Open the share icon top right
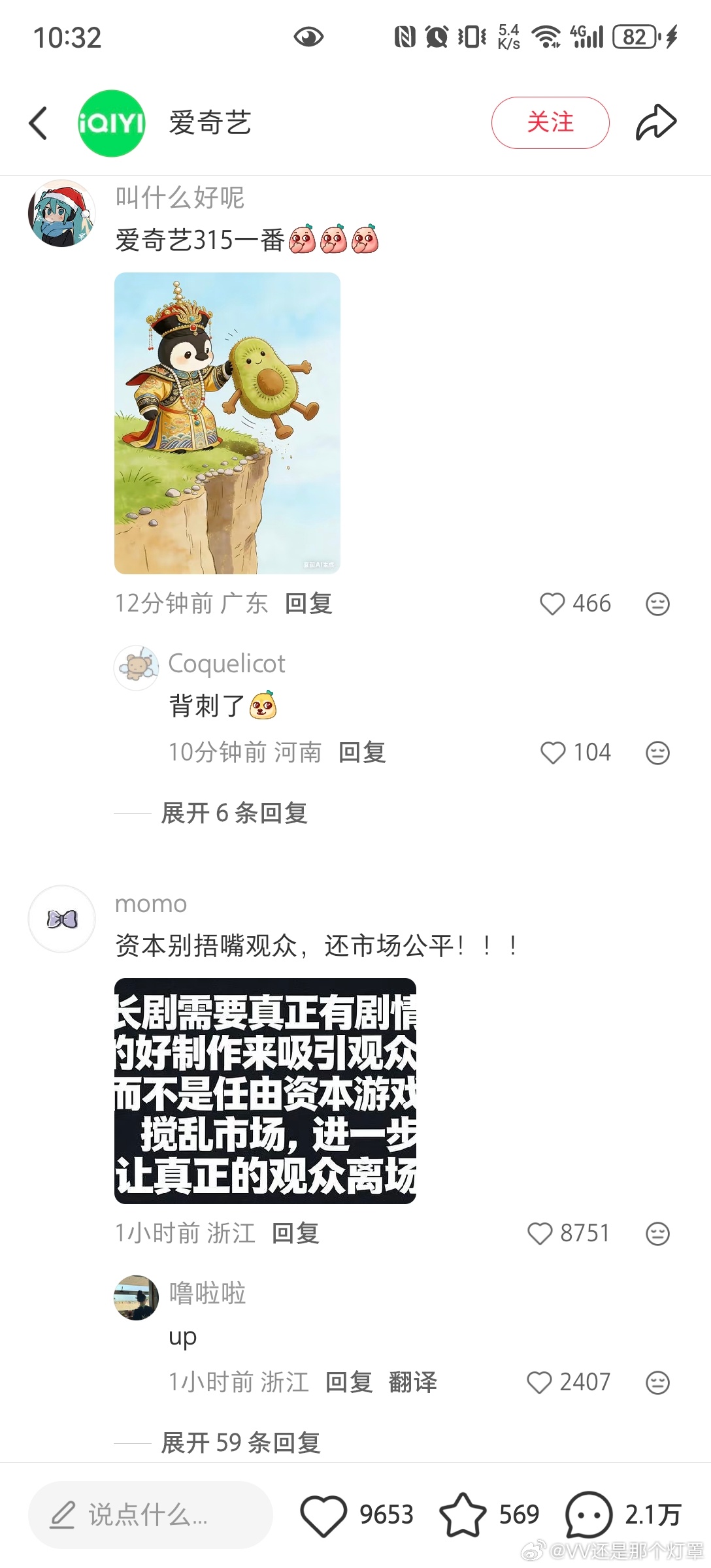 click(x=655, y=122)
